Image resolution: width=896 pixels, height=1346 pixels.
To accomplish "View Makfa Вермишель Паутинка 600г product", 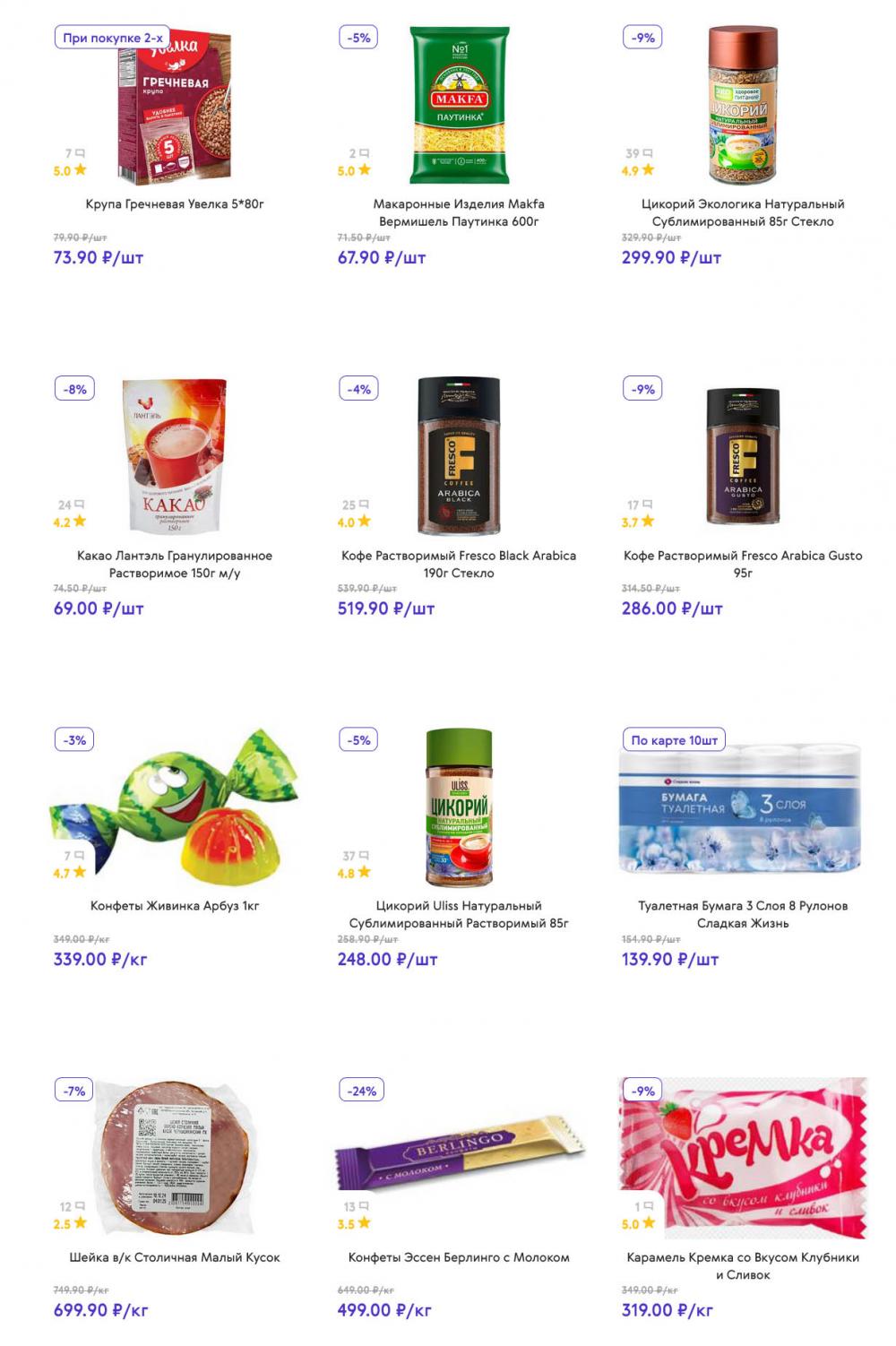I will pyautogui.click(x=459, y=212).
